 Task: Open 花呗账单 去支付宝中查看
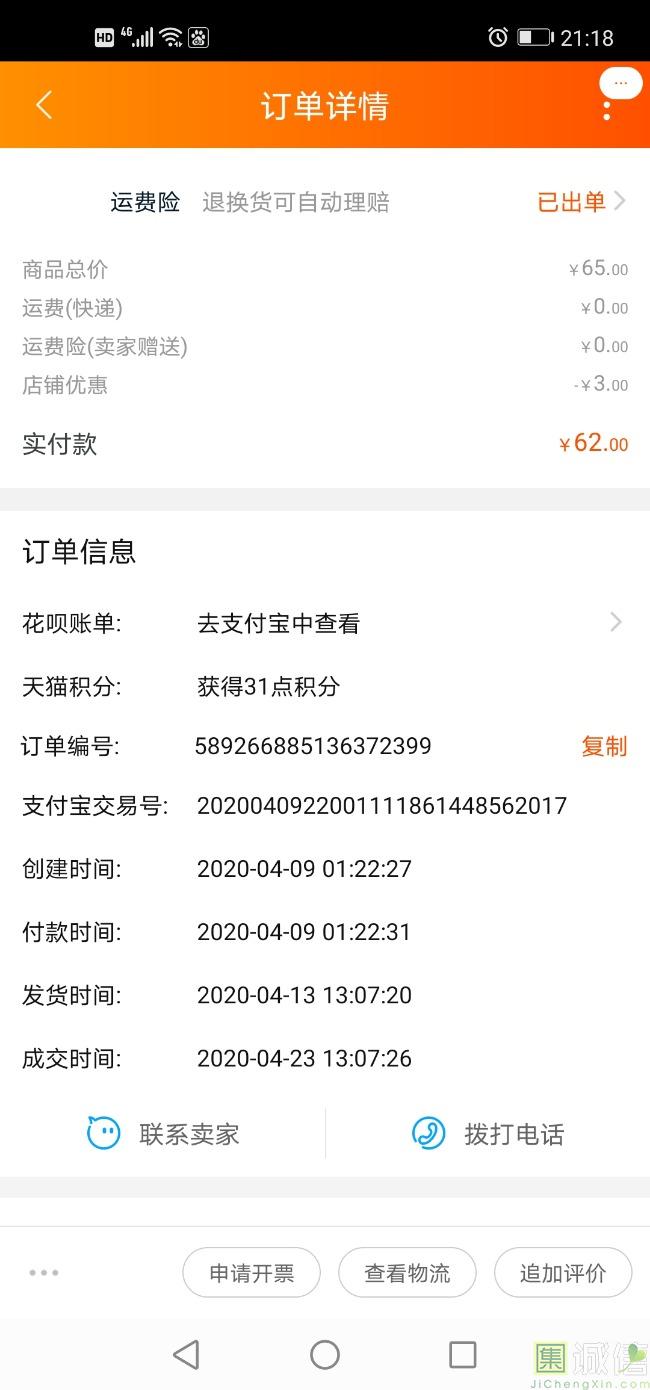point(325,623)
